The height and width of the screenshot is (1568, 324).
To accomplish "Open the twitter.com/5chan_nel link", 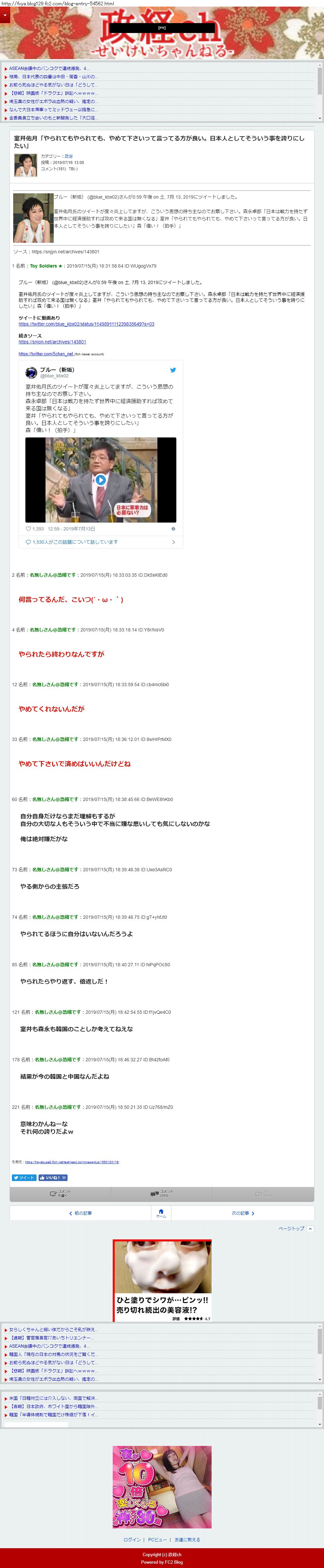I will 45,354.
